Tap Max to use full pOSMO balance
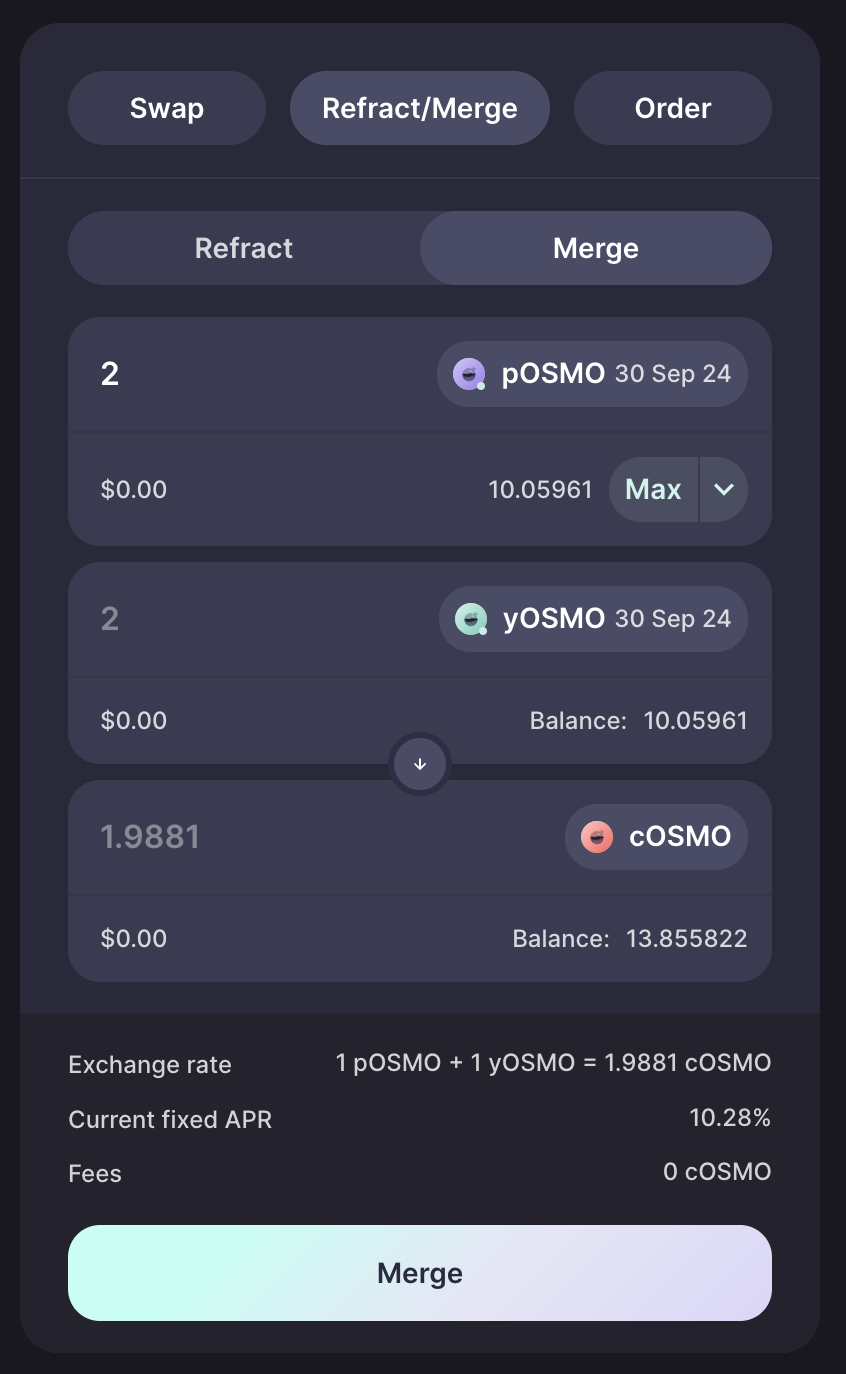846x1374 pixels. [x=653, y=489]
